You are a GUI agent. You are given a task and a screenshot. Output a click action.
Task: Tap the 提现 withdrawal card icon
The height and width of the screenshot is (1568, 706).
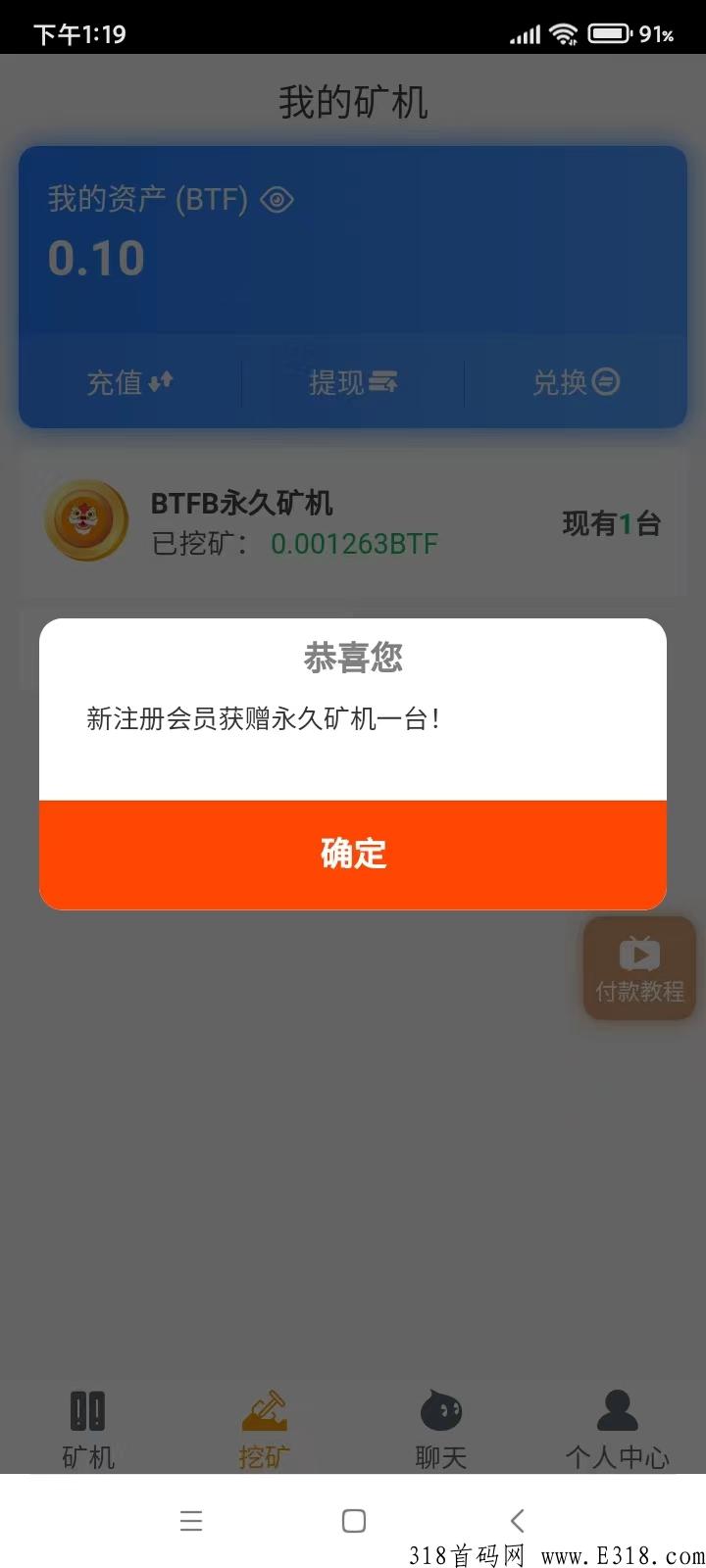coord(384,382)
